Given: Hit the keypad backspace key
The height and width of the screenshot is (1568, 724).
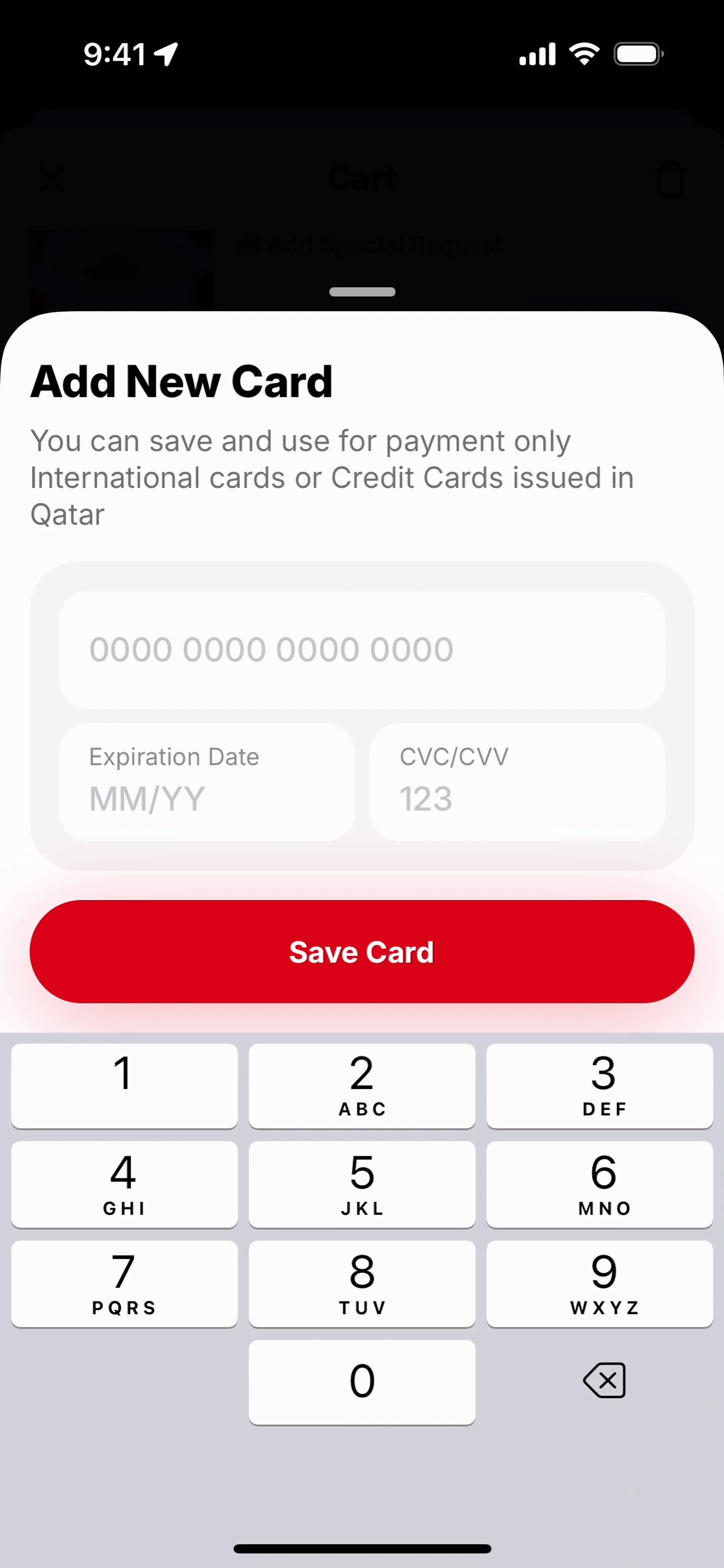Looking at the screenshot, I should 603,1380.
